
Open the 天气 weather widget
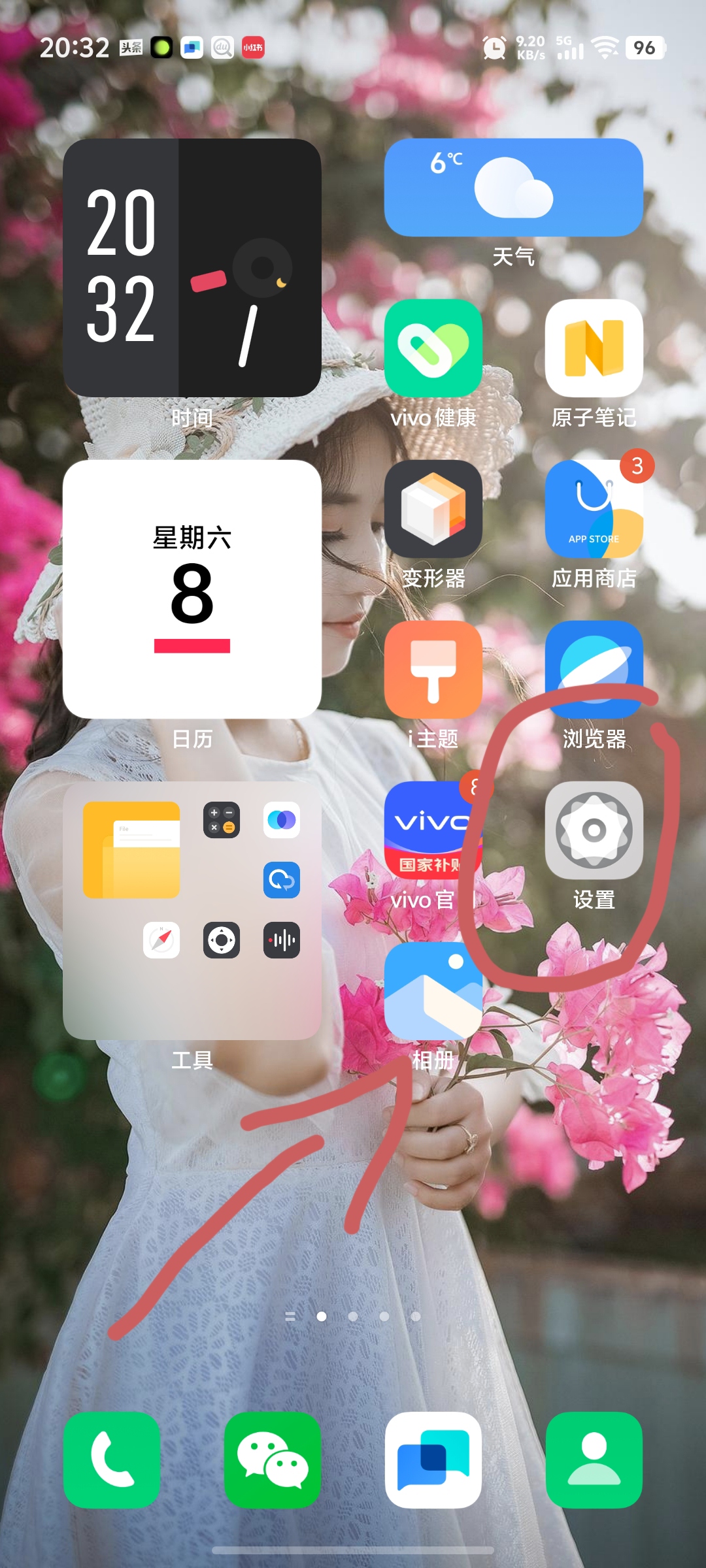click(x=513, y=188)
